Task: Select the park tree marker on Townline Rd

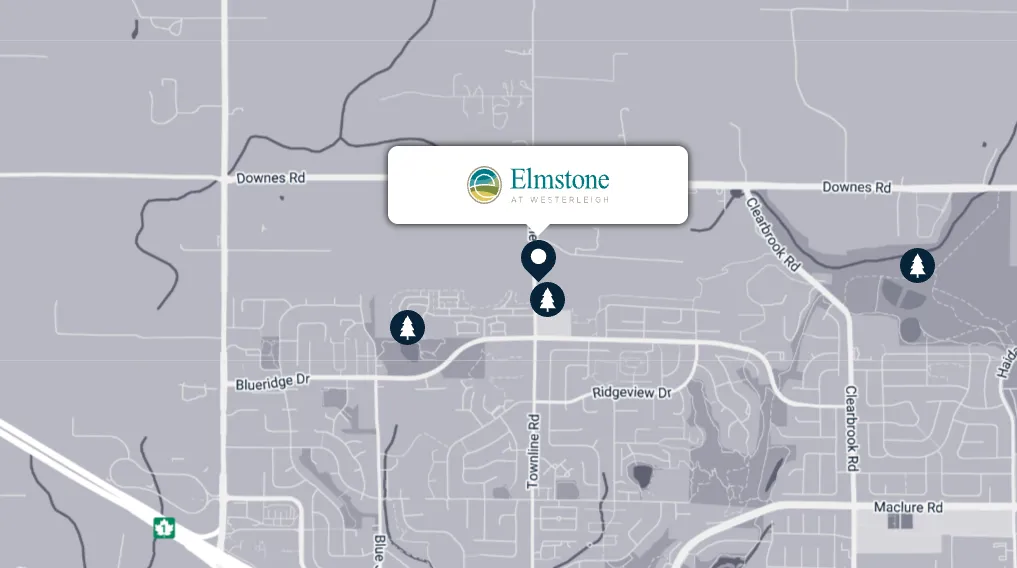Action: [547, 300]
